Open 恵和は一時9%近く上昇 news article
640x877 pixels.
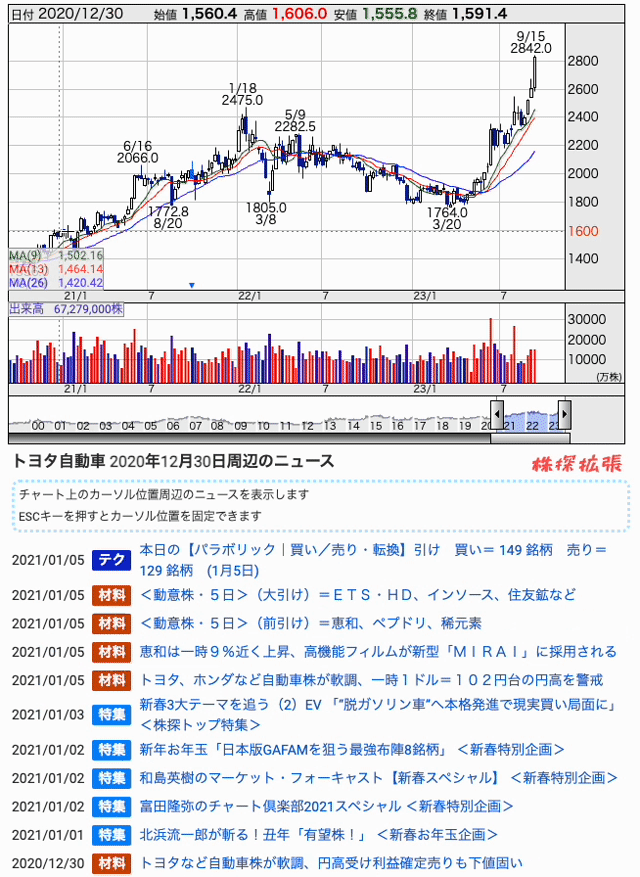(378, 651)
